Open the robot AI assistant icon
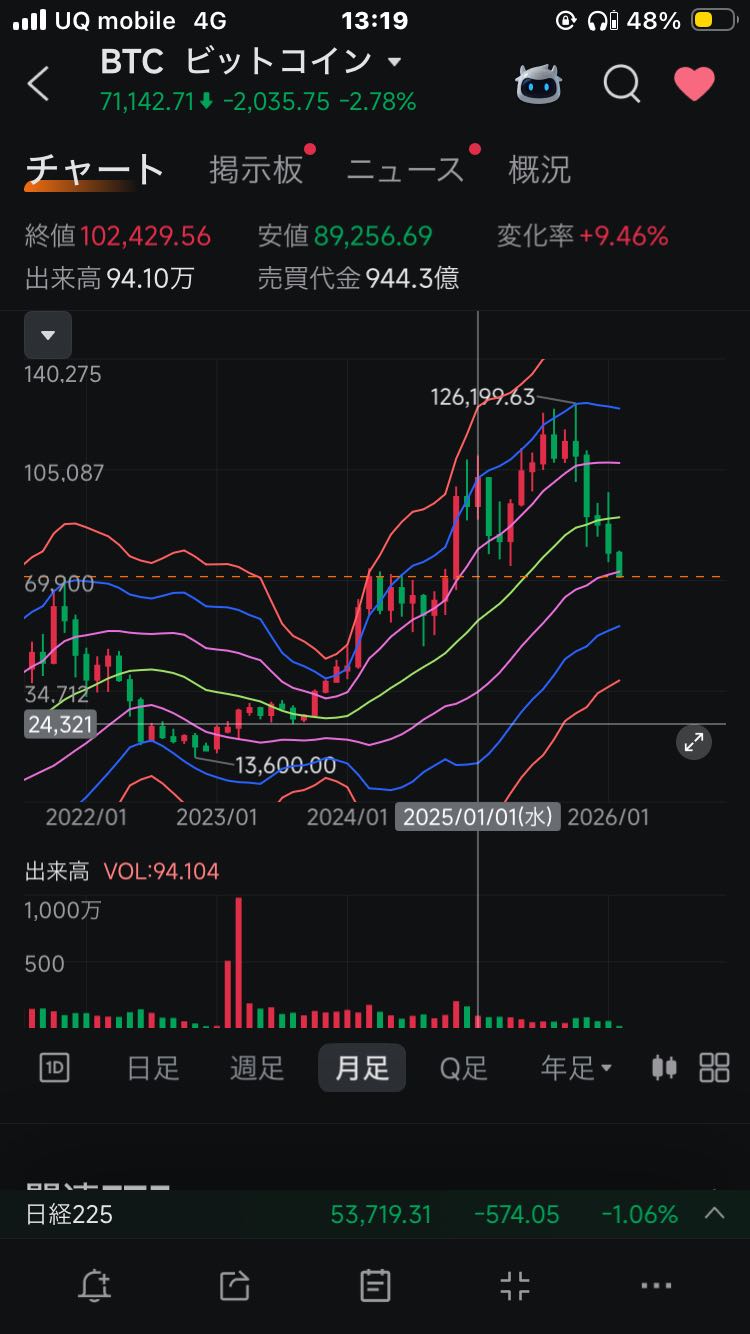This screenshot has width=750, height=1334. [x=538, y=84]
